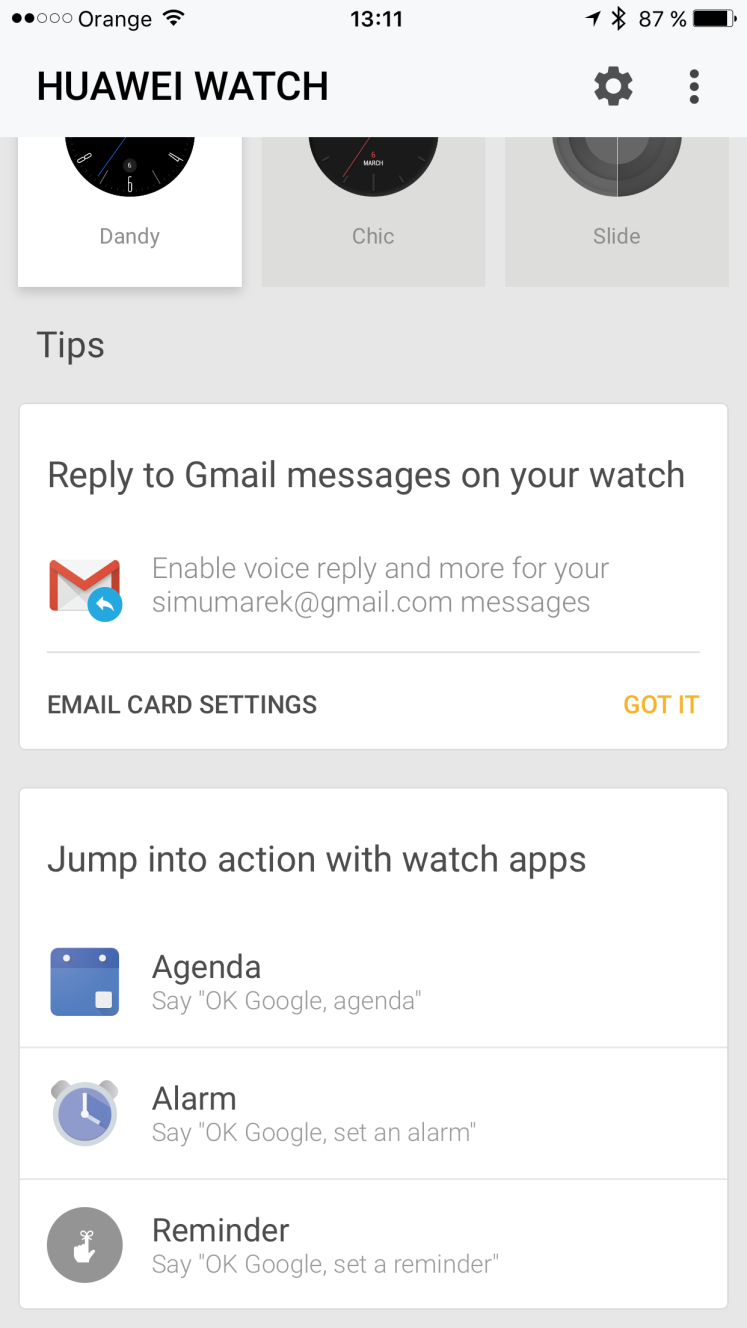Open the Reminder watch app row
Viewport: 747px width, 1328px height.
coord(373,1245)
